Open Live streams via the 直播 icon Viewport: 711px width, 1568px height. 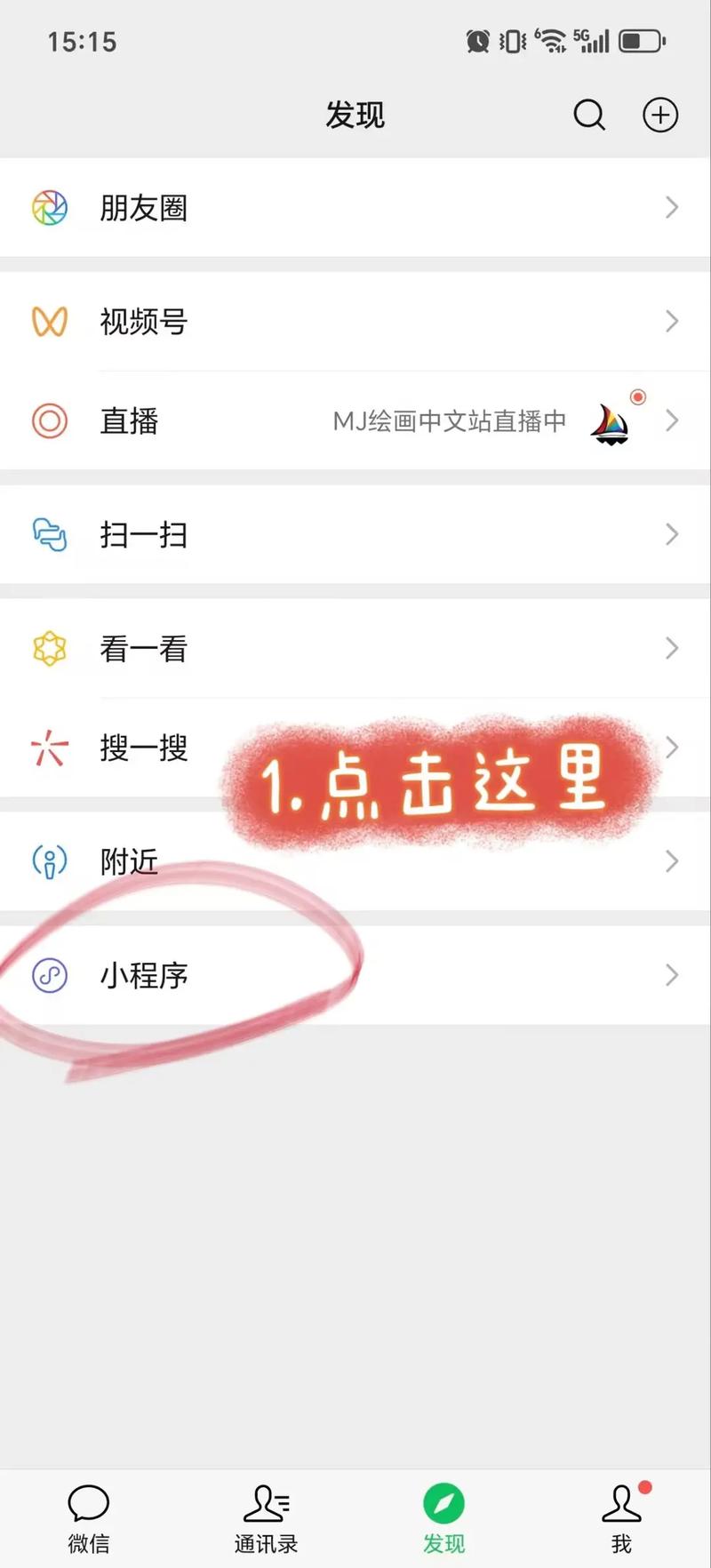click(x=49, y=420)
